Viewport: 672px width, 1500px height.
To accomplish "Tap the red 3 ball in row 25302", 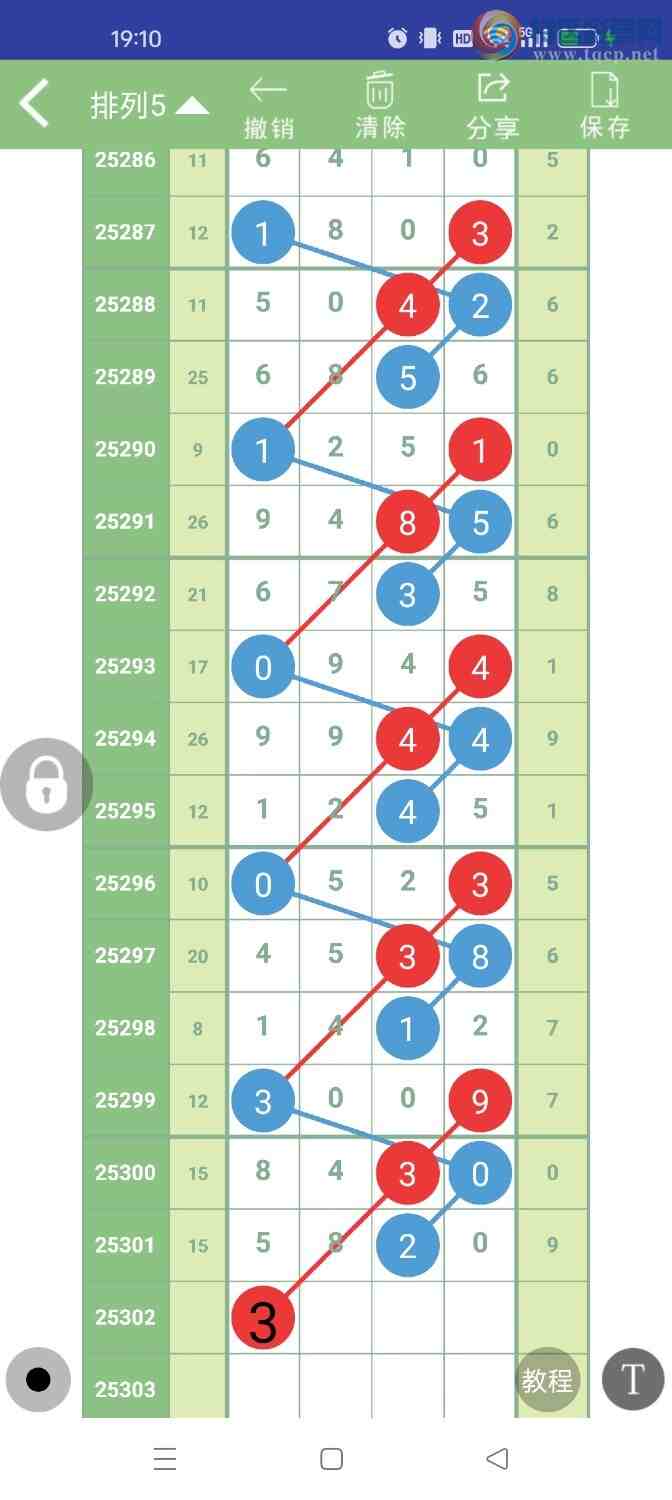I will tap(262, 1319).
